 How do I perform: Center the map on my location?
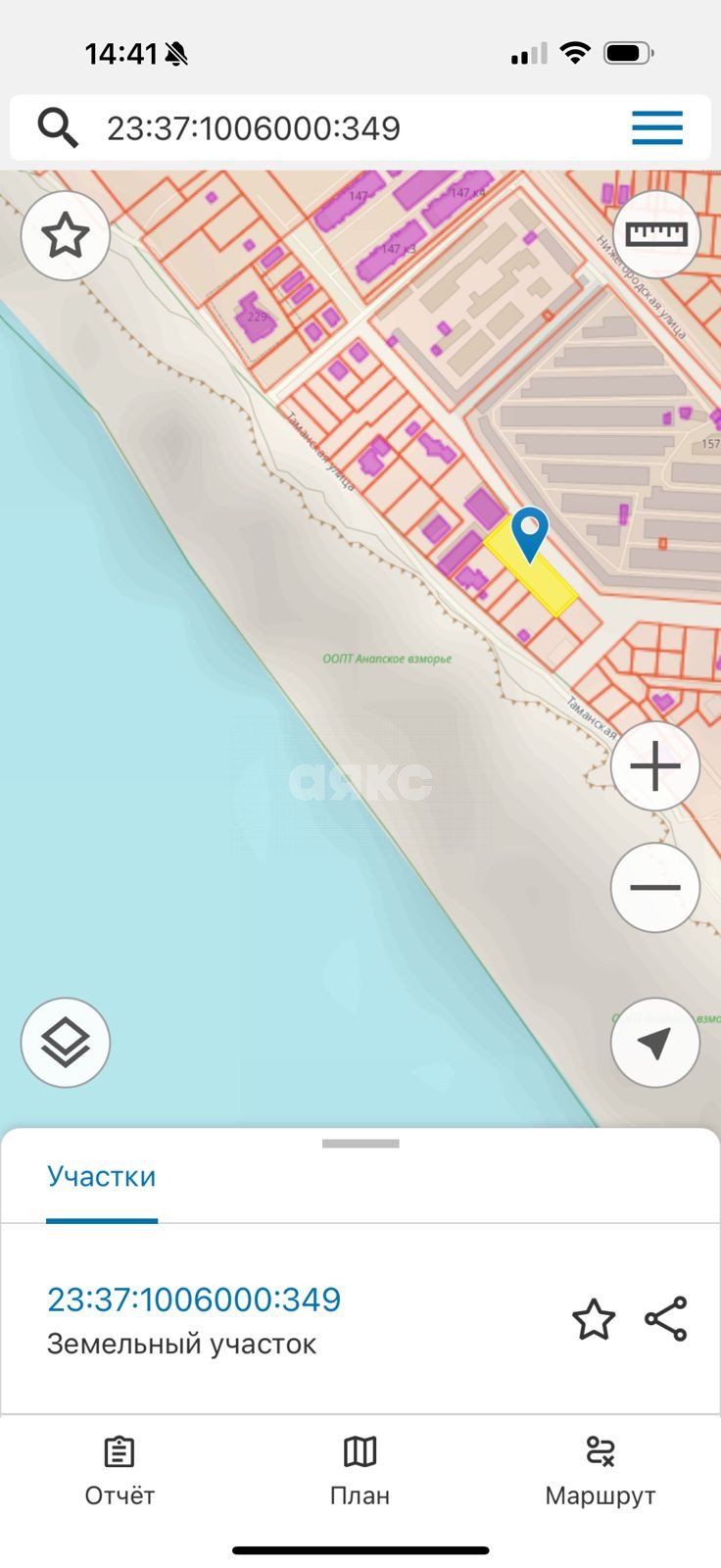coord(654,1043)
